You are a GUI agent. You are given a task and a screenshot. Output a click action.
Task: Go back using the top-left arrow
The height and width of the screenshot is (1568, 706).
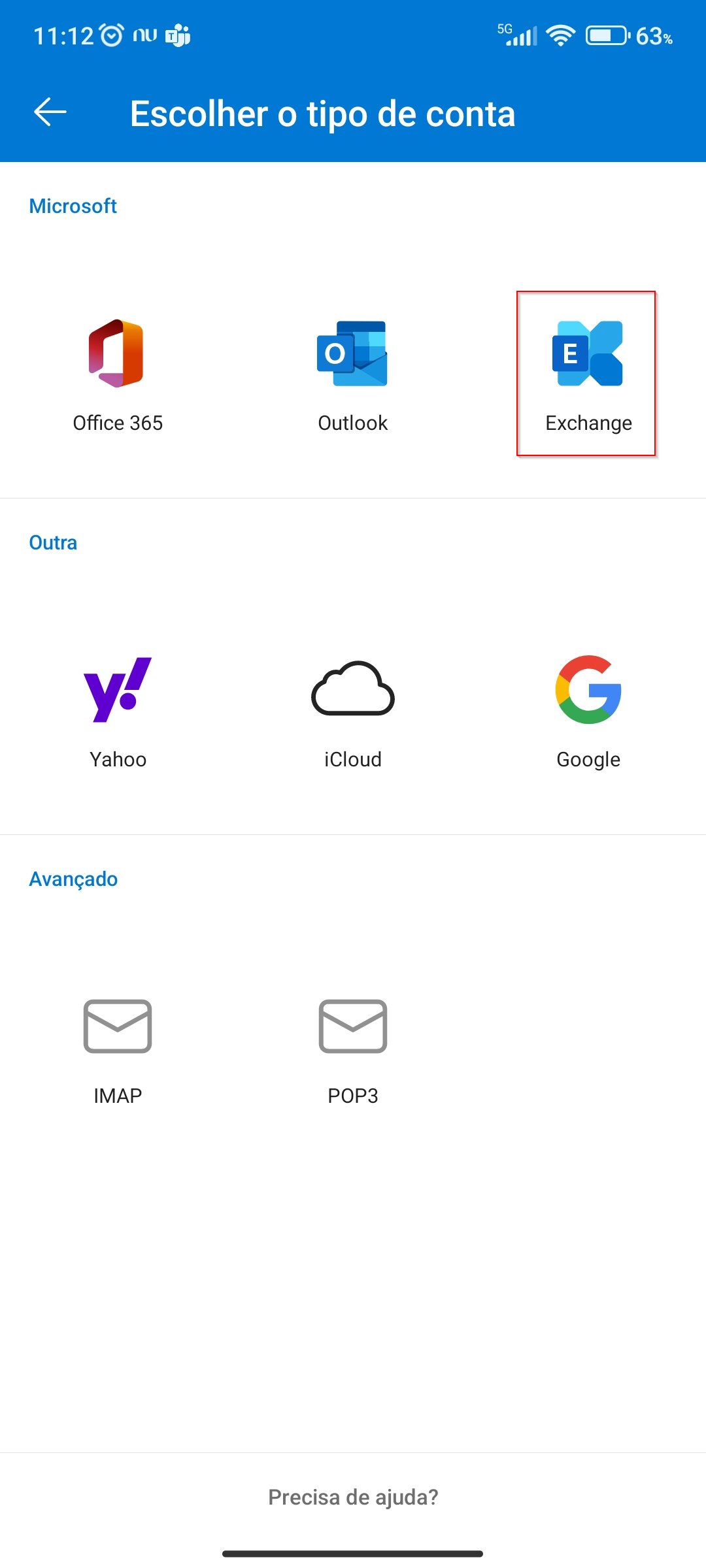coord(50,112)
